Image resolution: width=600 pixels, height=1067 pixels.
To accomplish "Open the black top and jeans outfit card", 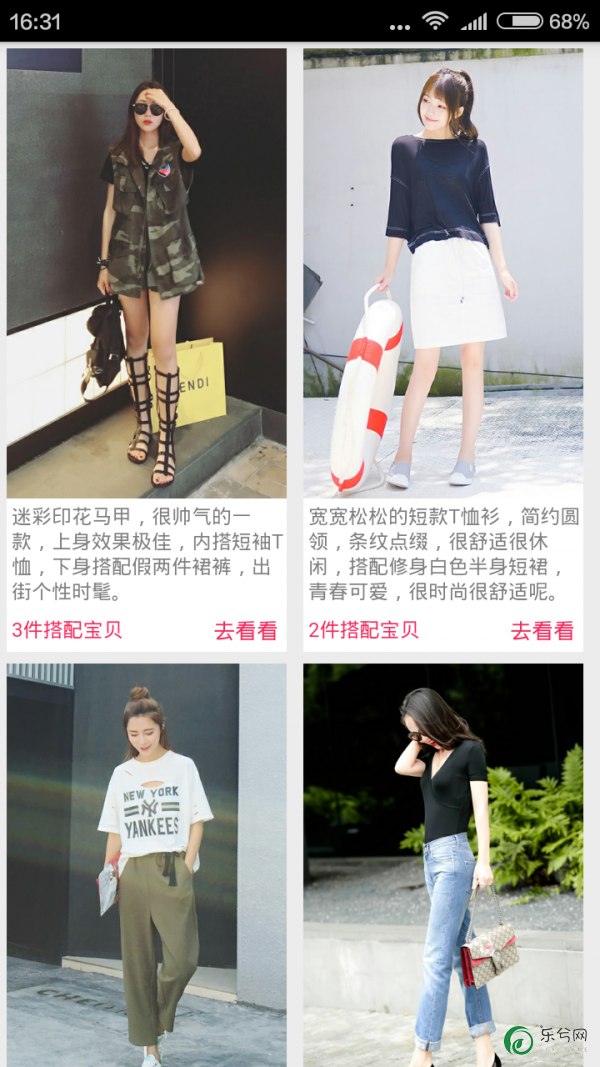I will click(443, 865).
